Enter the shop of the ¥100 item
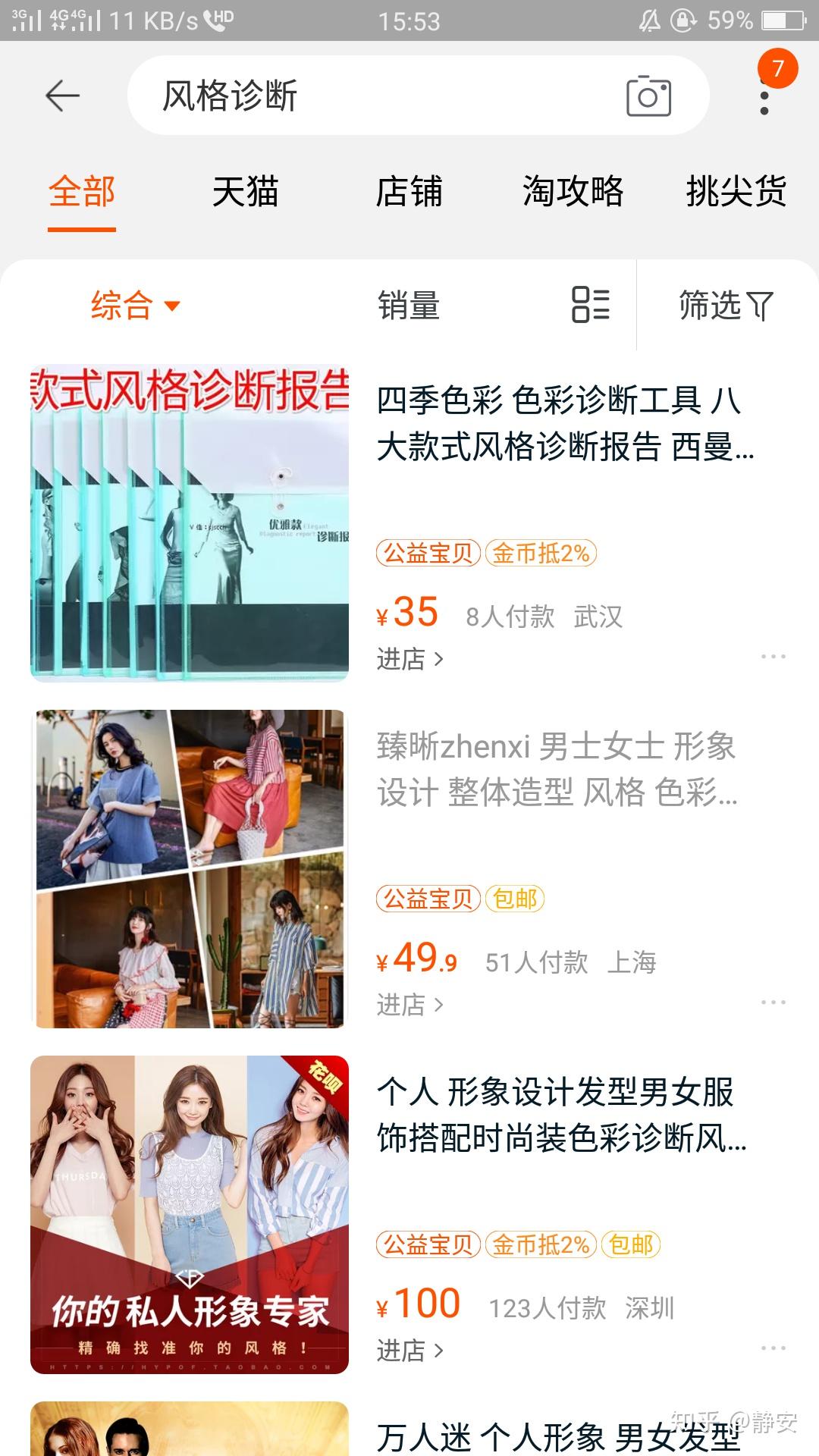This screenshot has width=819, height=1456. pyautogui.click(x=410, y=1351)
